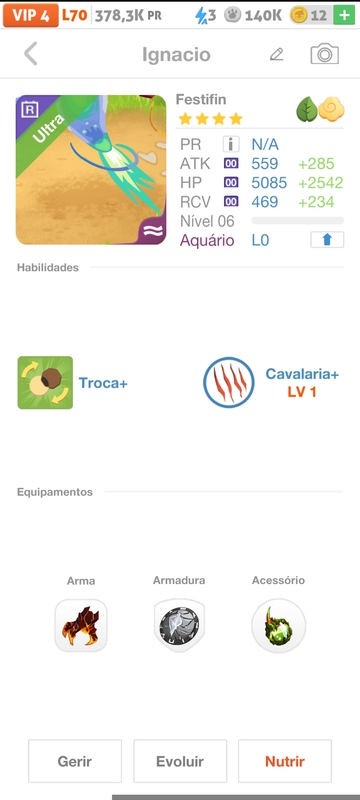Image resolution: width=360 pixels, height=800 pixels.
Task: Open the camera snapshot icon
Action: [325, 54]
